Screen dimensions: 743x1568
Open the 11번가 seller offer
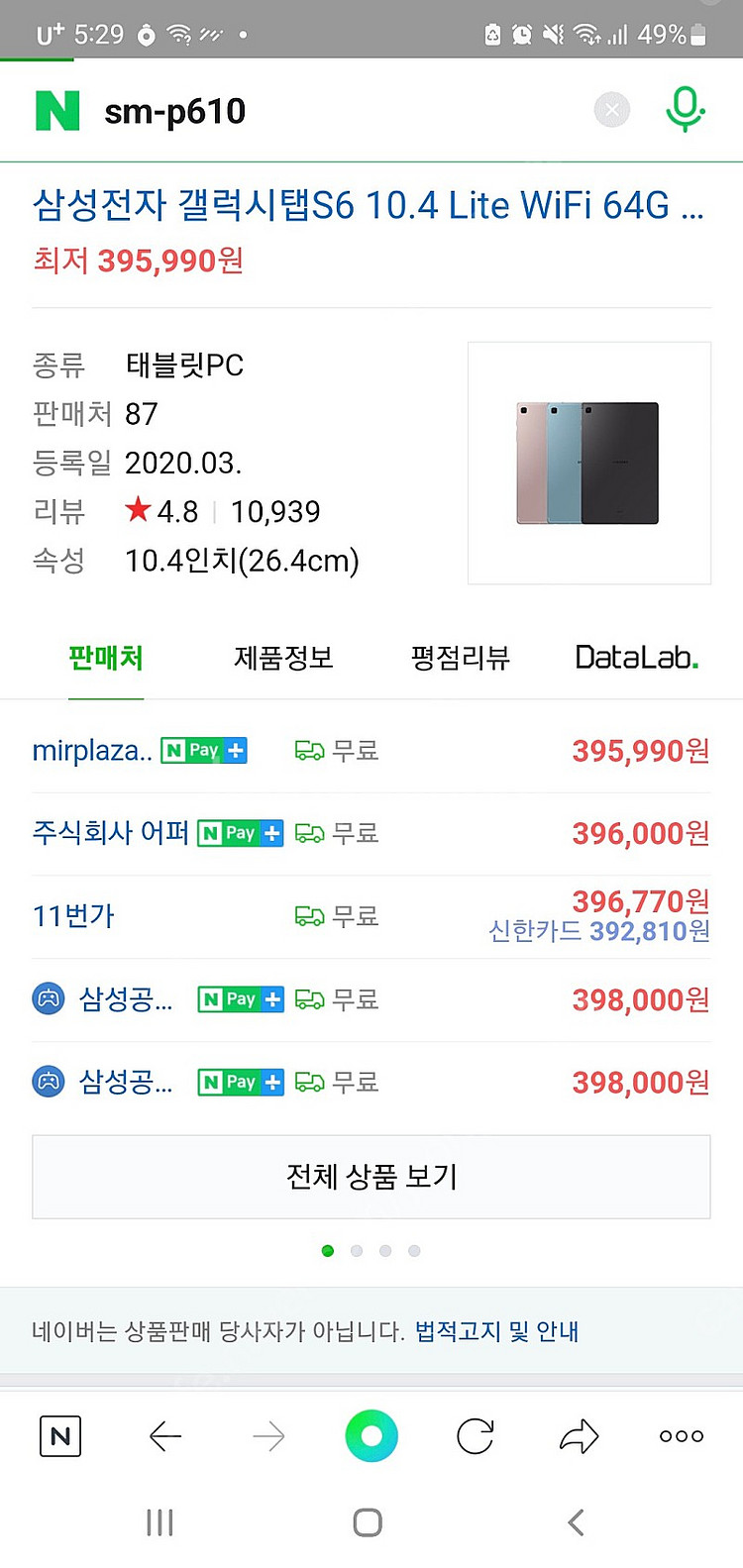coord(371,916)
